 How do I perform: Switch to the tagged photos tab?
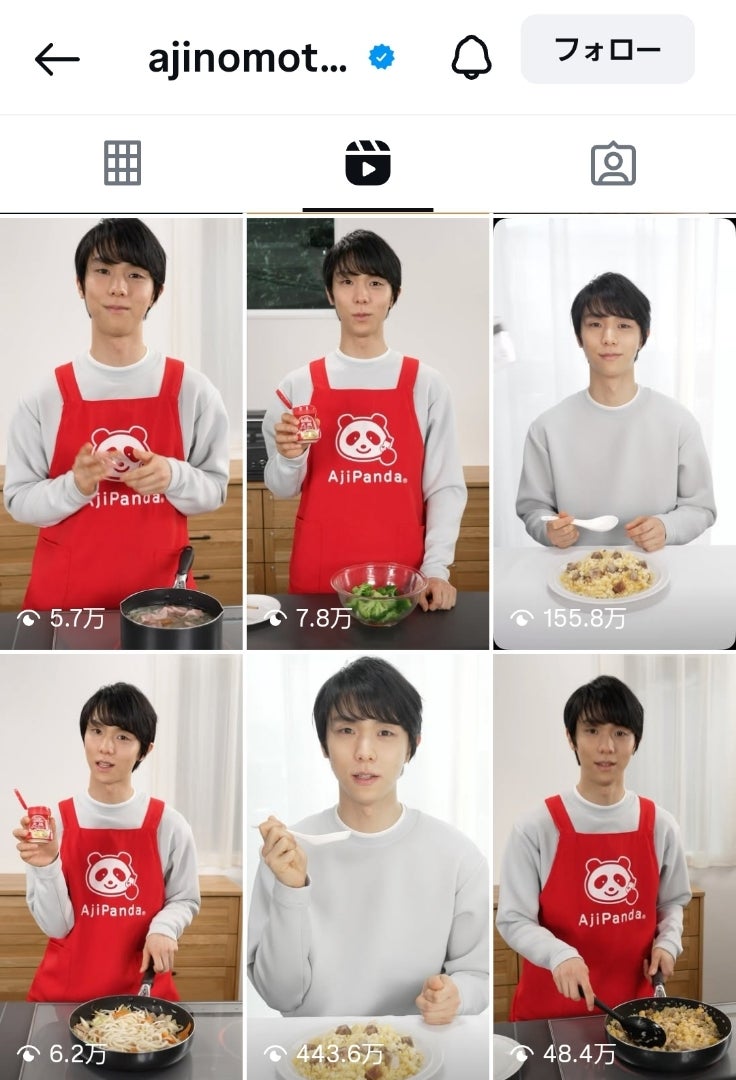(613, 163)
